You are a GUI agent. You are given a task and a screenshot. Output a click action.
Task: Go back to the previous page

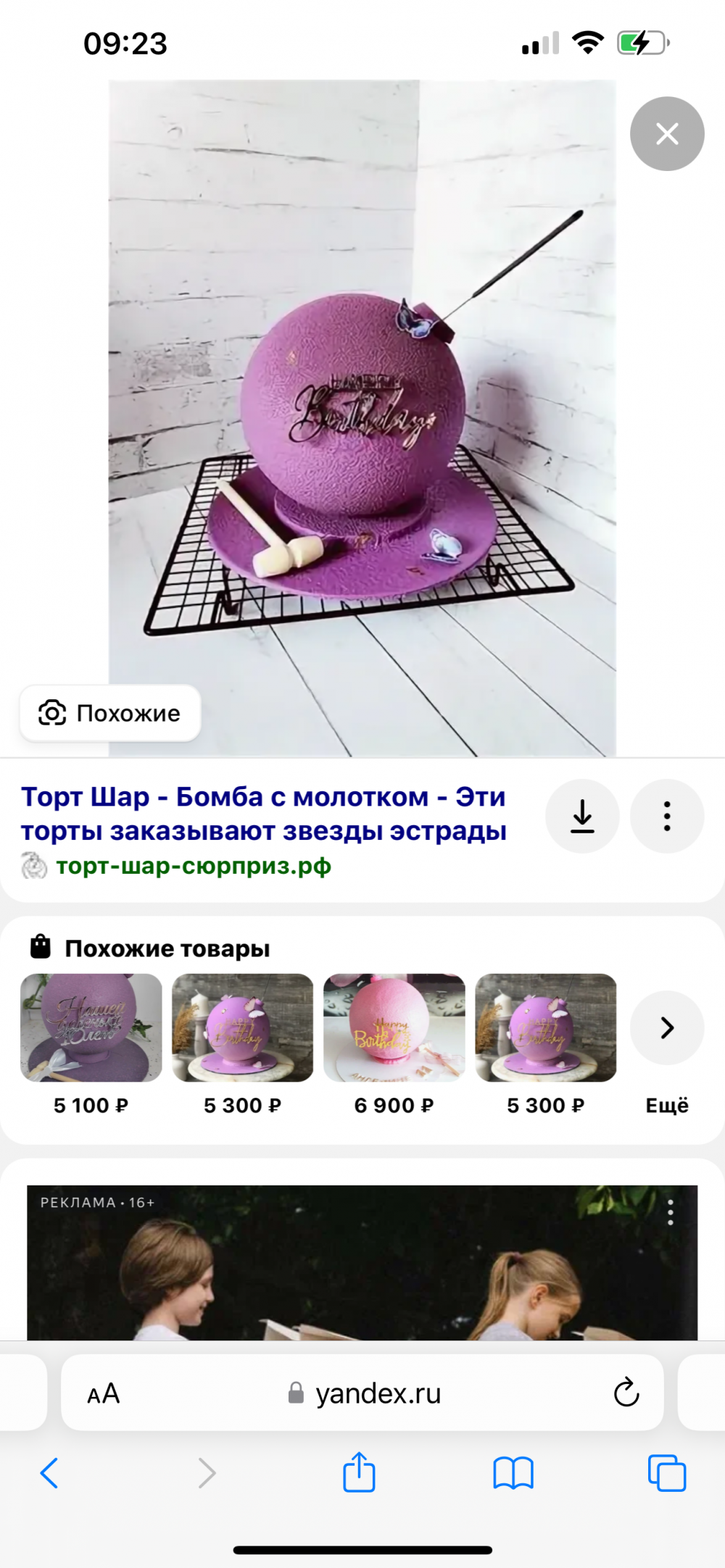[x=49, y=1473]
